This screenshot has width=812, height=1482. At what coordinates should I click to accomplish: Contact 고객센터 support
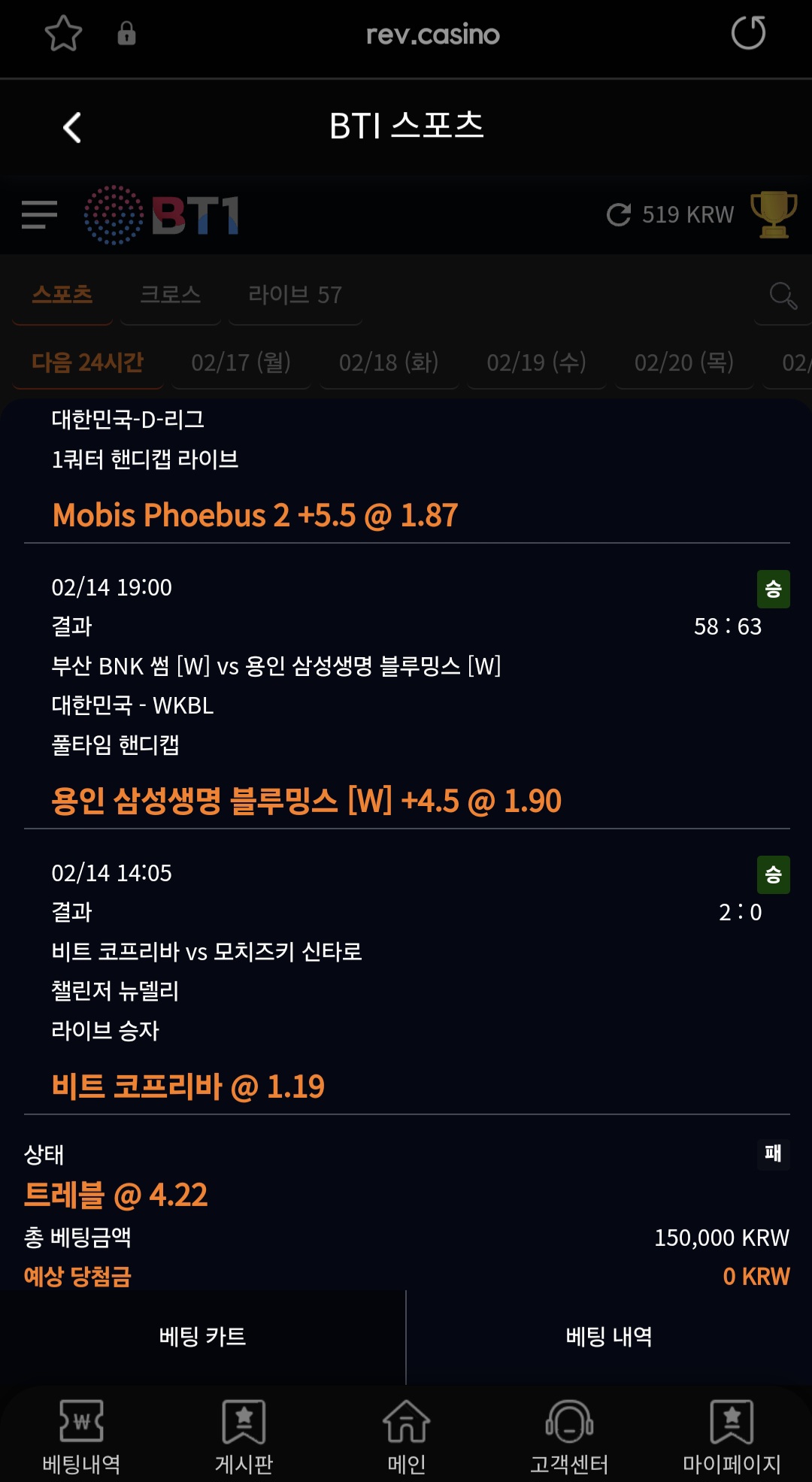pyautogui.click(x=569, y=1437)
